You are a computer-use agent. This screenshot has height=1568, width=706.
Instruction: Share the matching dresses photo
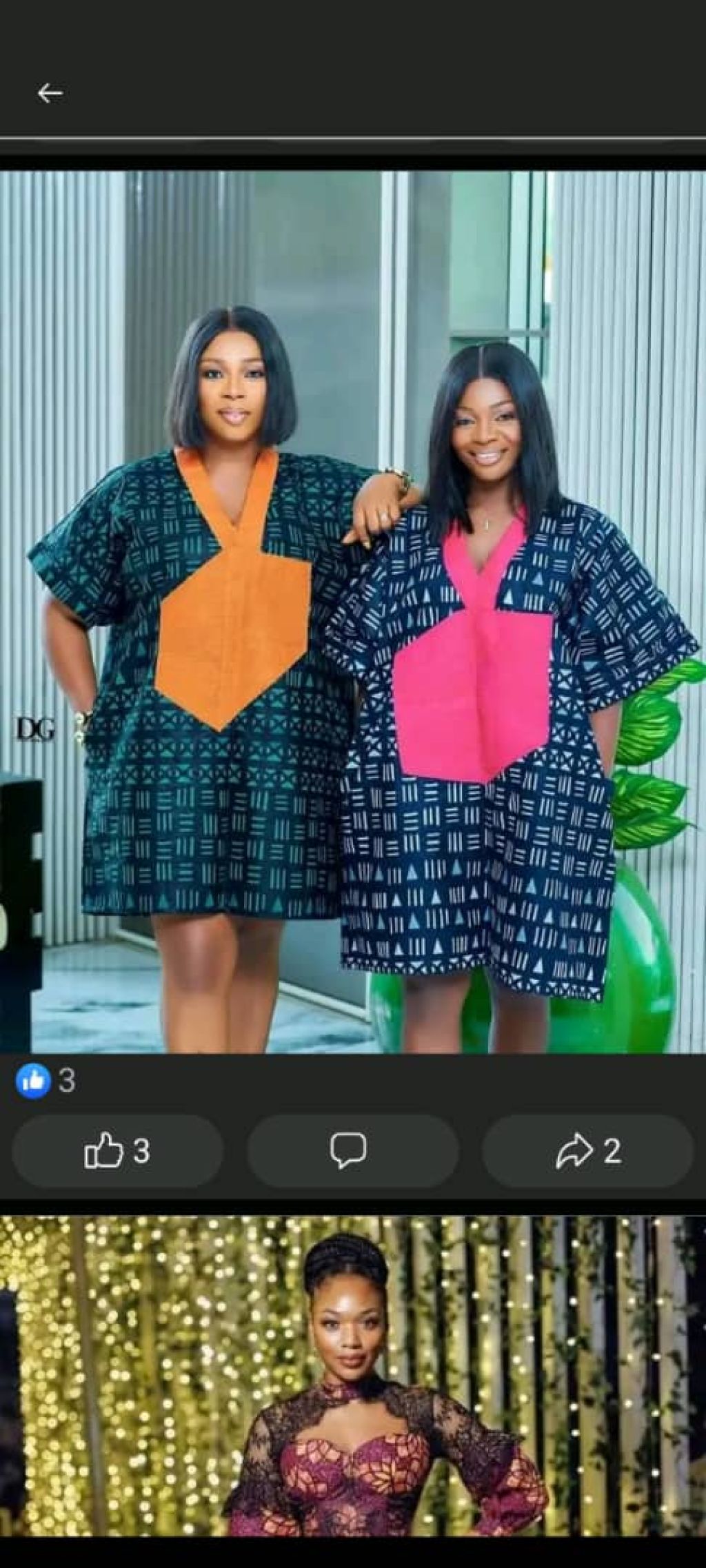pyautogui.click(x=587, y=1151)
